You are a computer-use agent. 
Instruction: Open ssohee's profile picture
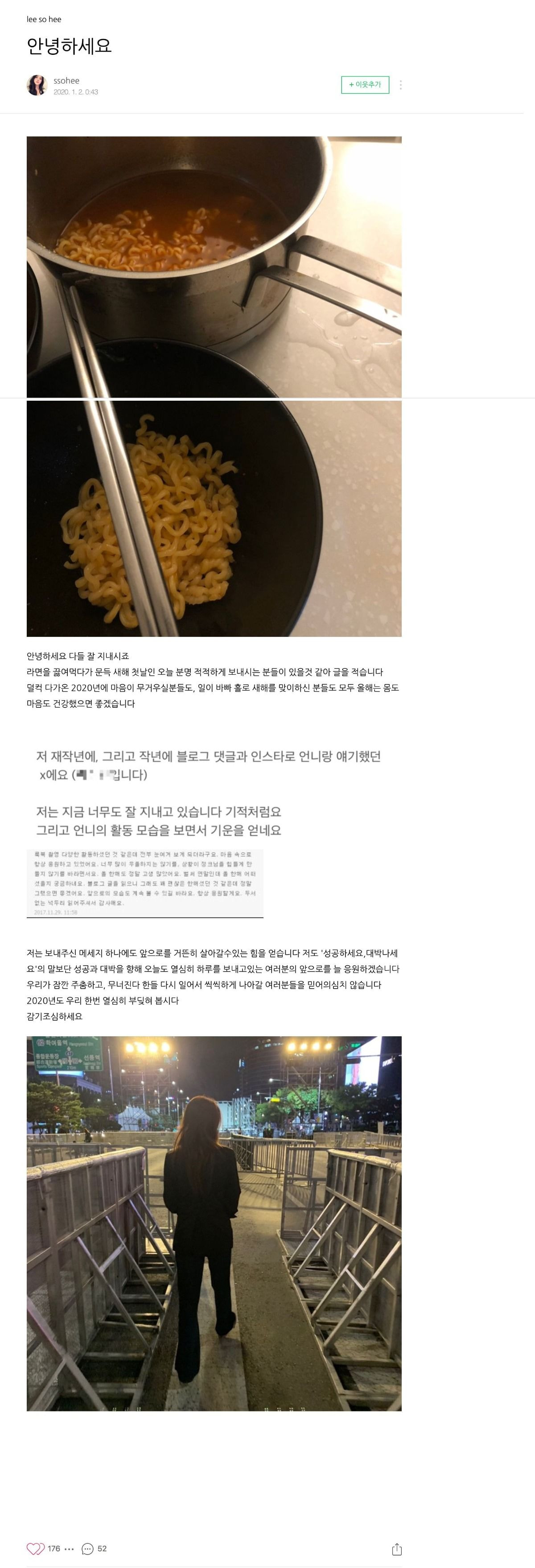pos(37,85)
